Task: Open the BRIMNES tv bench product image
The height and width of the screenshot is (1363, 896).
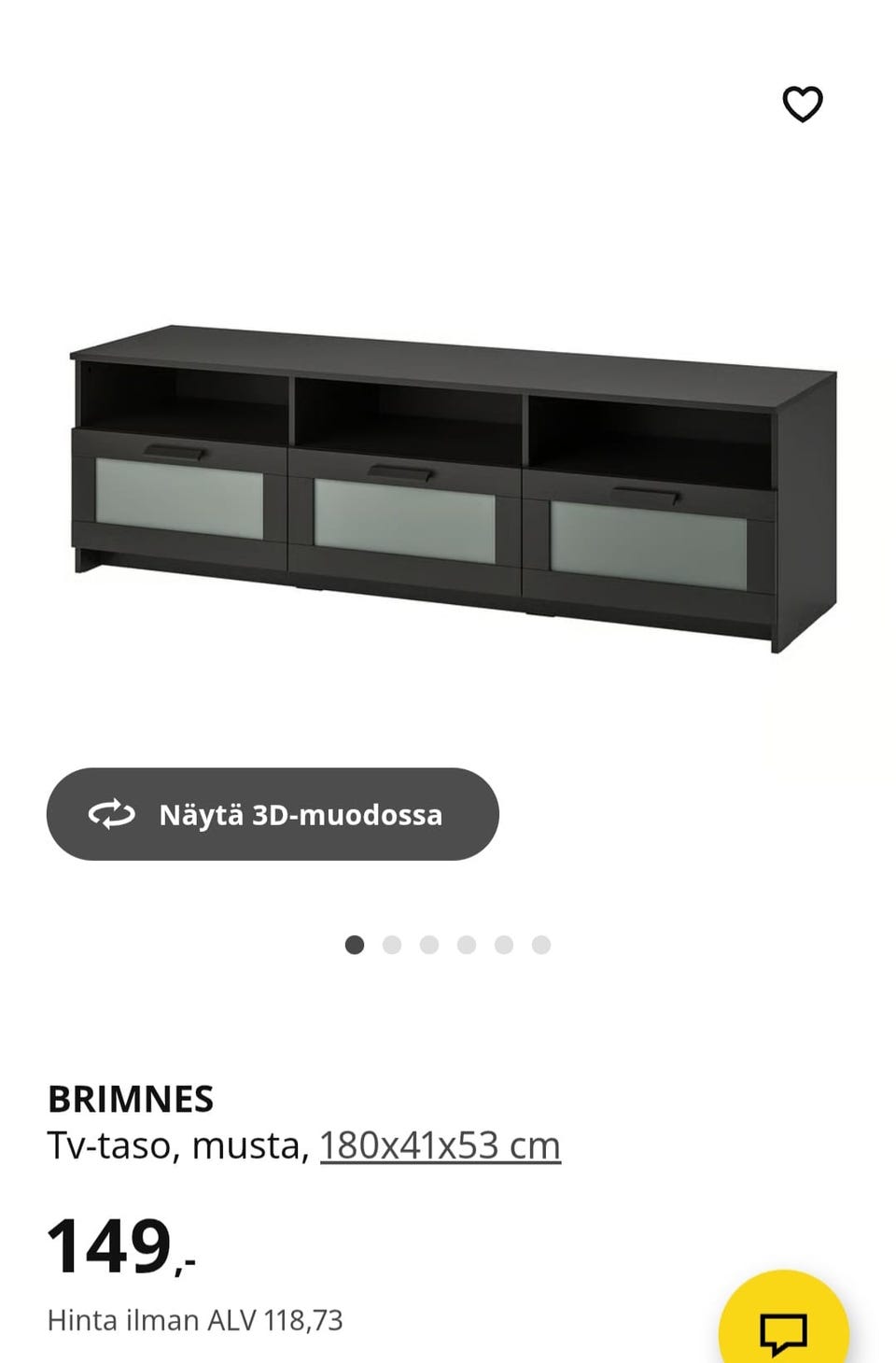Action: 454,487
